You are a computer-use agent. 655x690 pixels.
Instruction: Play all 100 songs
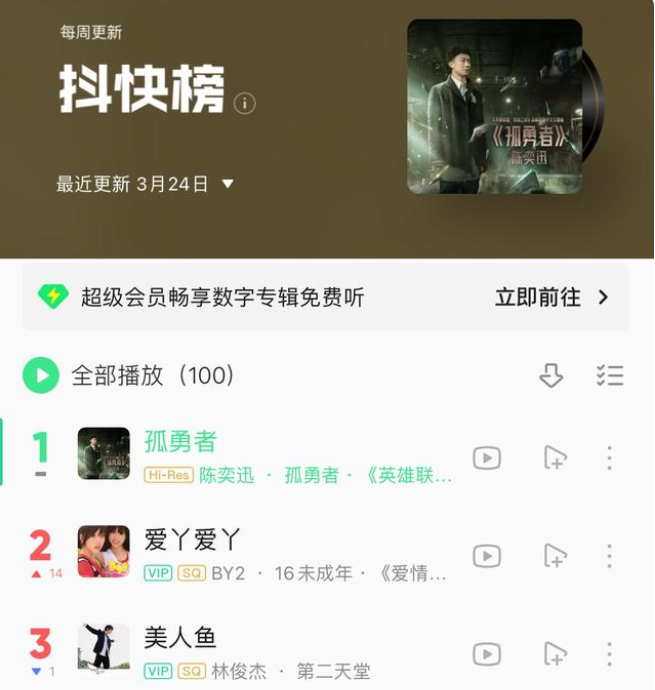point(41,376)
